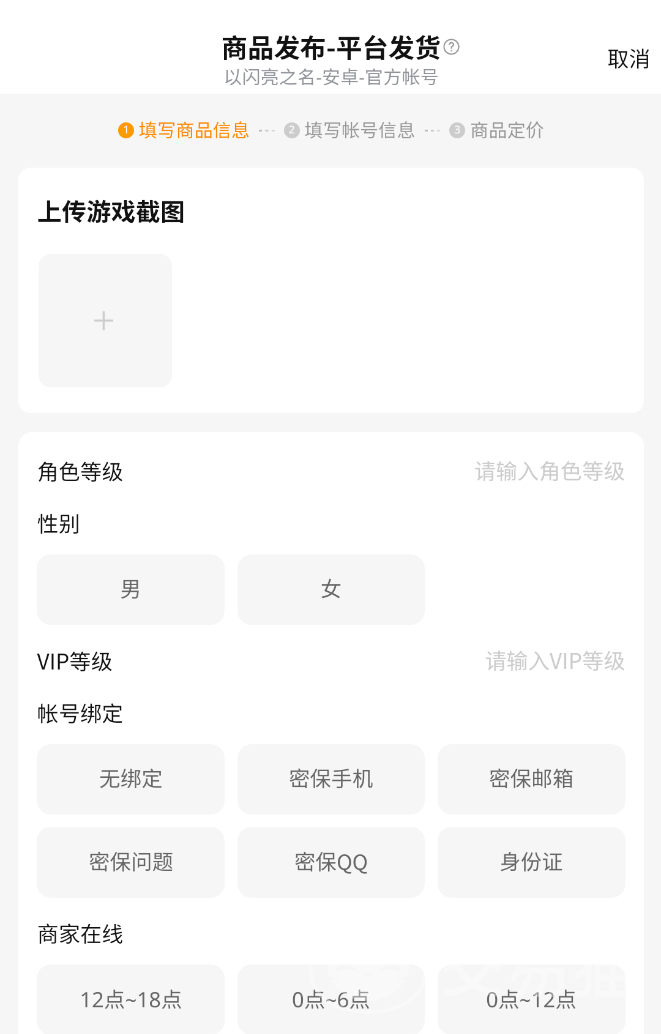The height and width of the screenshot is (1034, 661).
Task: Select the 密保手机 binding chip
Action: pos(331,779)
